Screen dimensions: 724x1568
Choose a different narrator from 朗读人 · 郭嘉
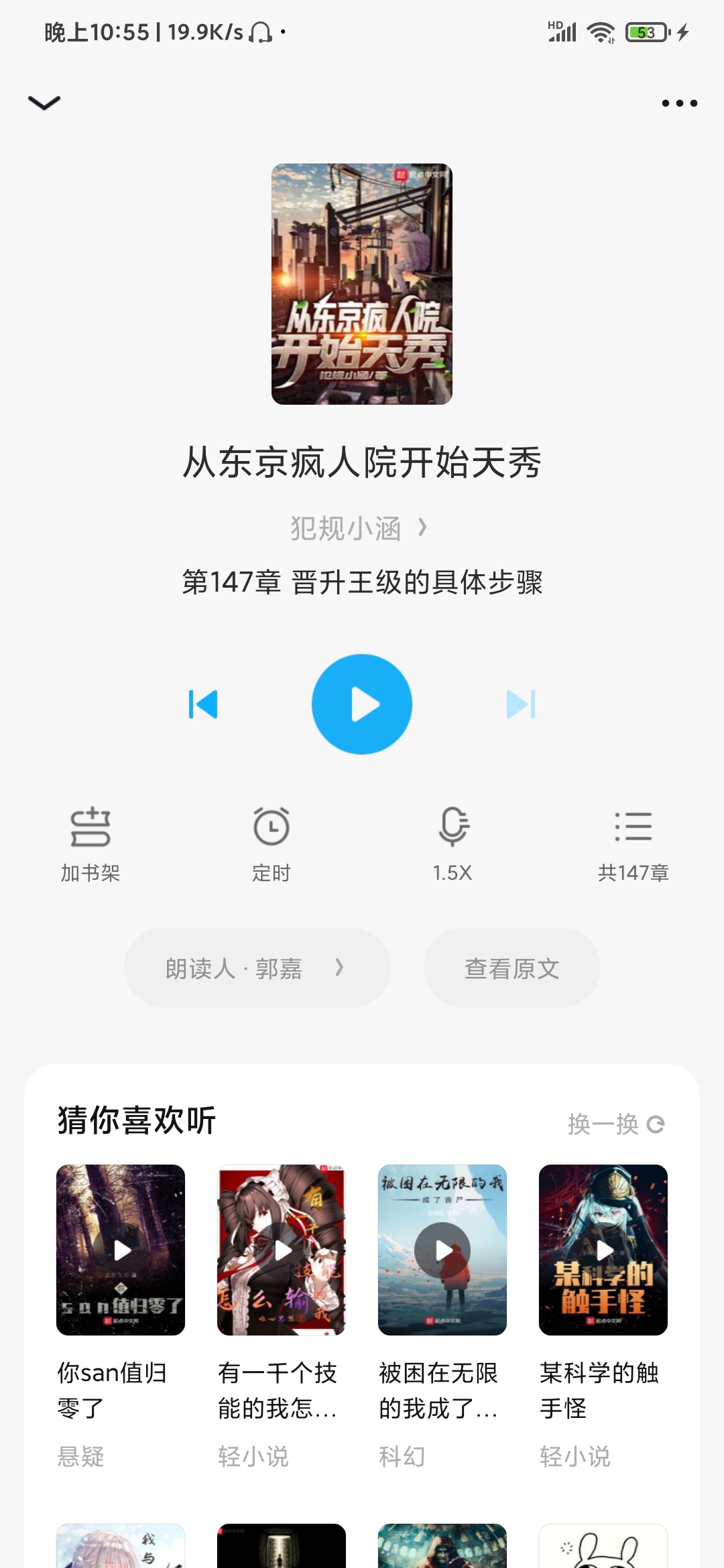[x=257, y=968]
